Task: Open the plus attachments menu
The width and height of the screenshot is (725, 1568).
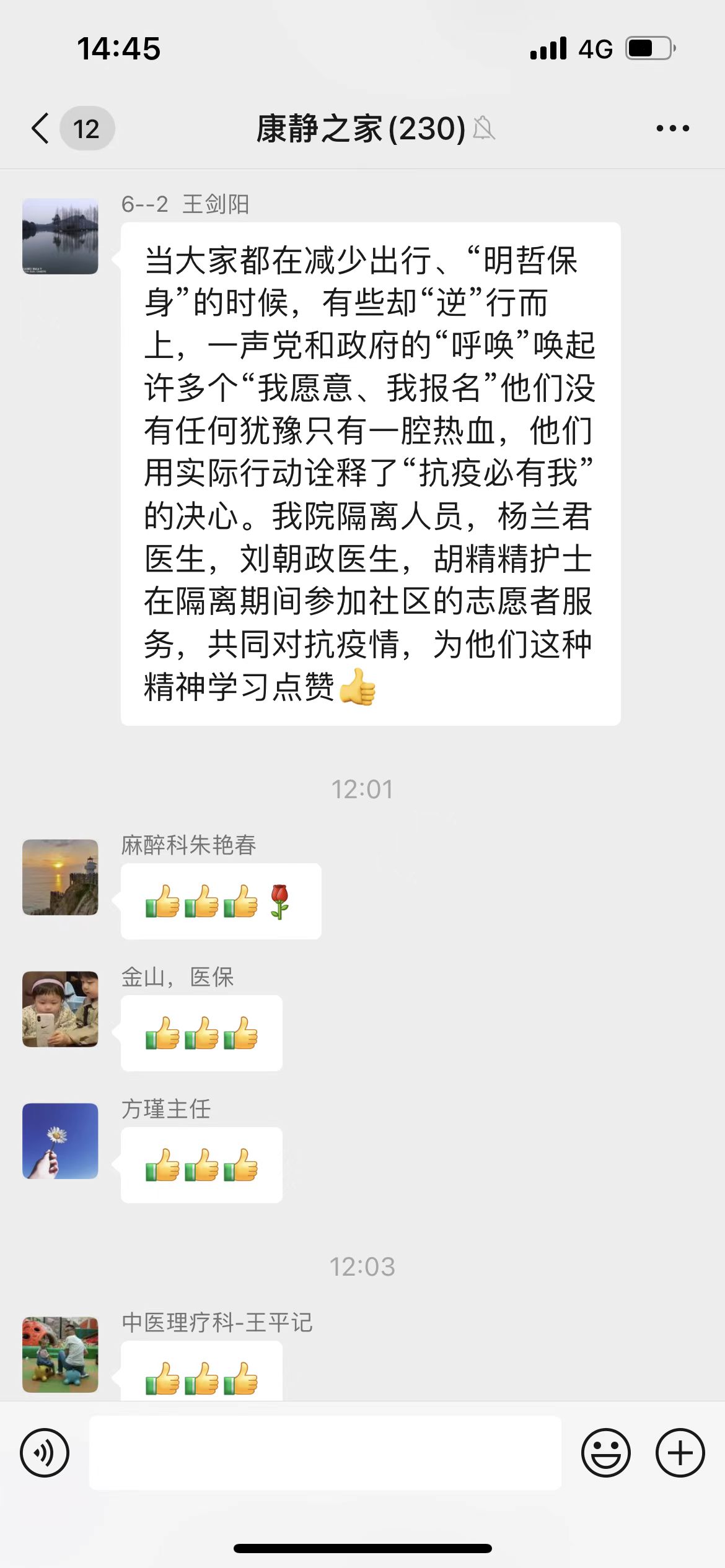Action: (680, 1453)
